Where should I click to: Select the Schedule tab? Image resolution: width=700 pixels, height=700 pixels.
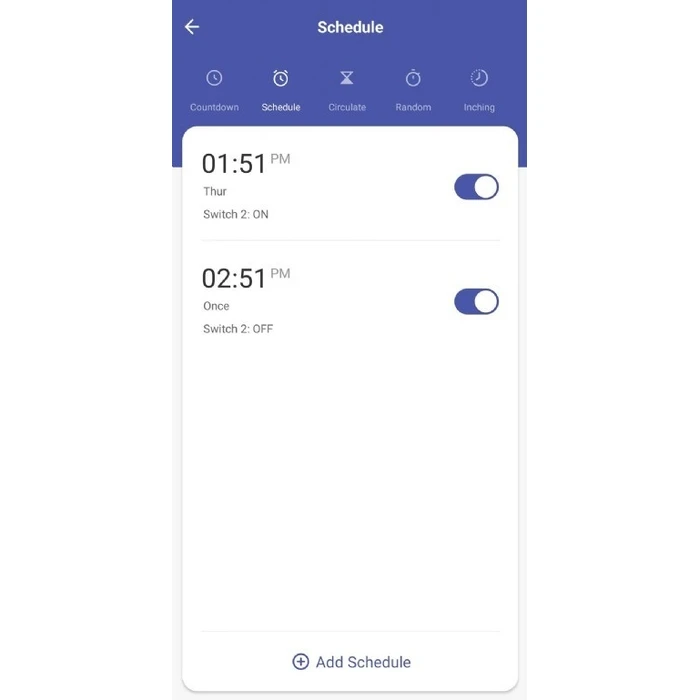281,90
